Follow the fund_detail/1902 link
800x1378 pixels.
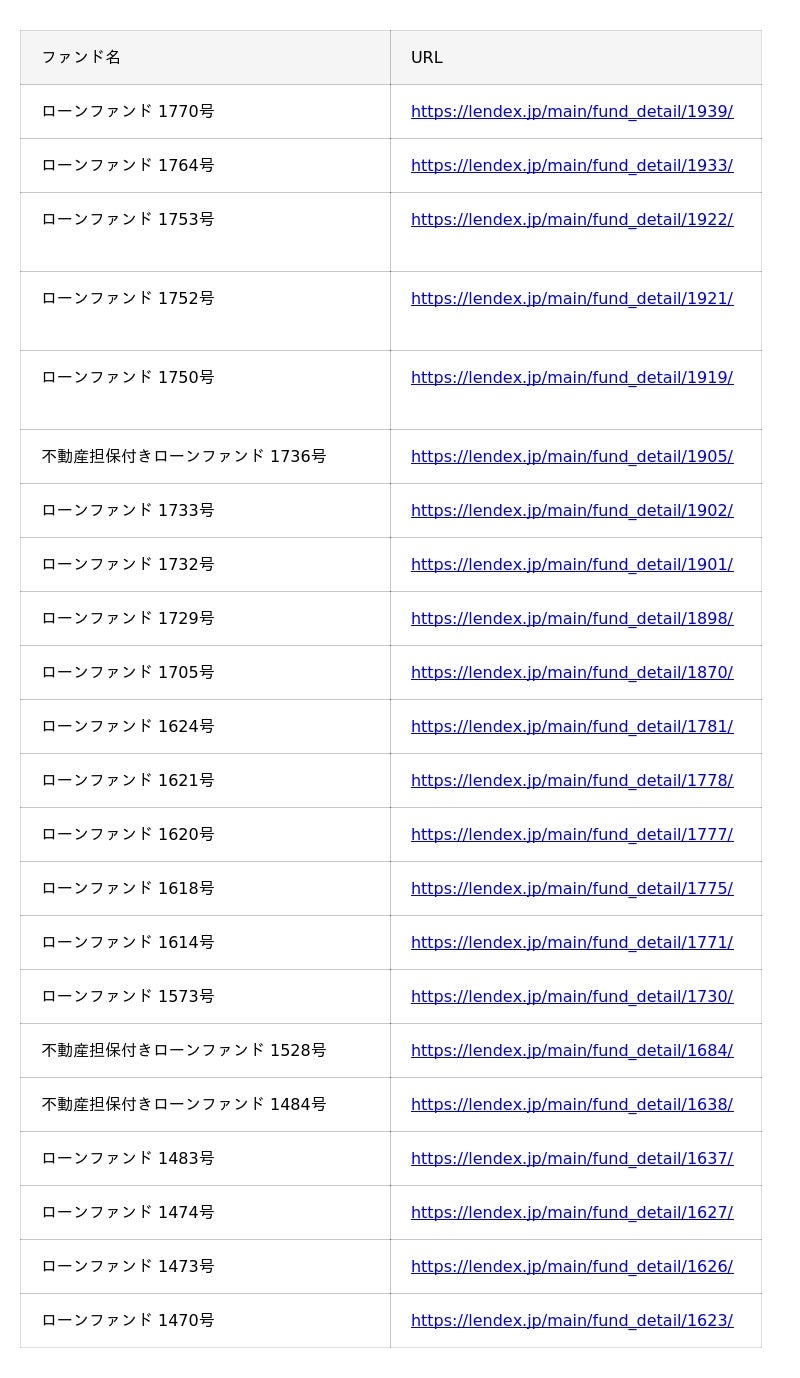point(571,511)
